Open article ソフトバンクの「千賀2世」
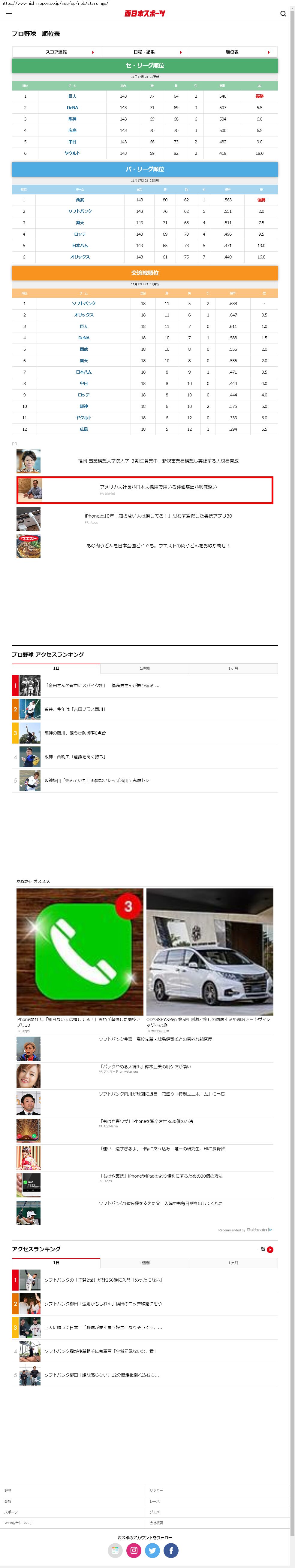The height and width of the screenshot is (1568, 295). (x=103, y=1280)
